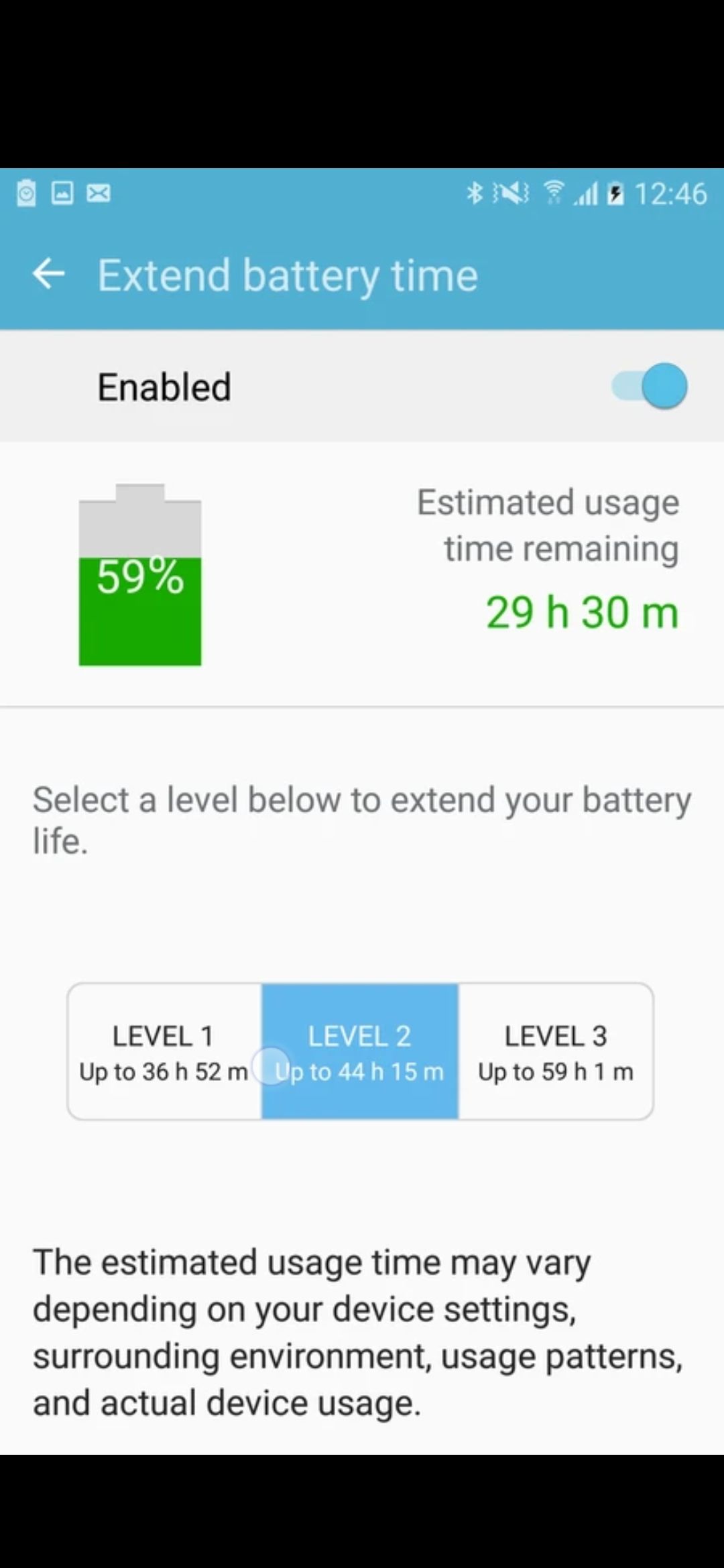Click the battery notification icon in status bar
The height and width of the screenshot is (1568, 724).
click(x=26, y=194)
